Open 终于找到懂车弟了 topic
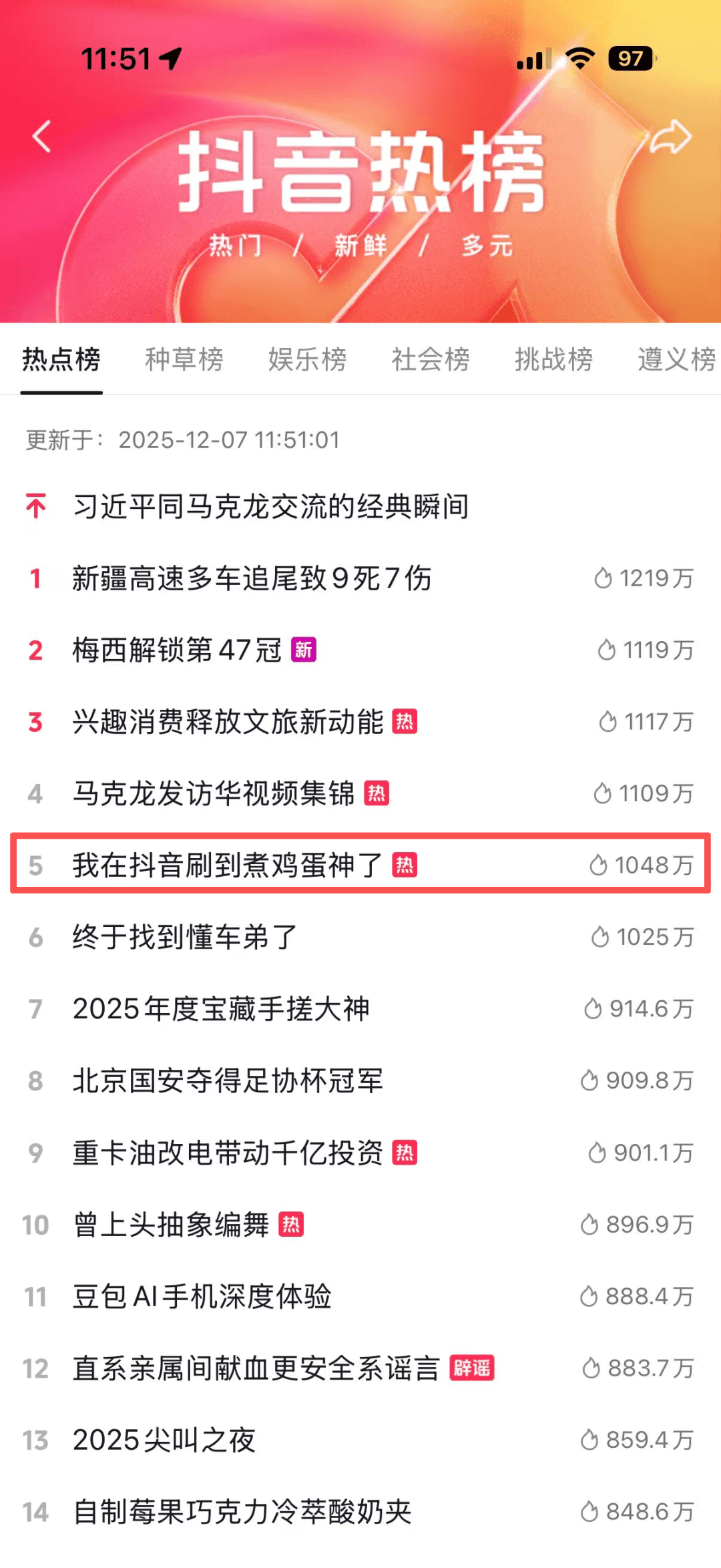The image size is (721, 1568). pos(185,937)
